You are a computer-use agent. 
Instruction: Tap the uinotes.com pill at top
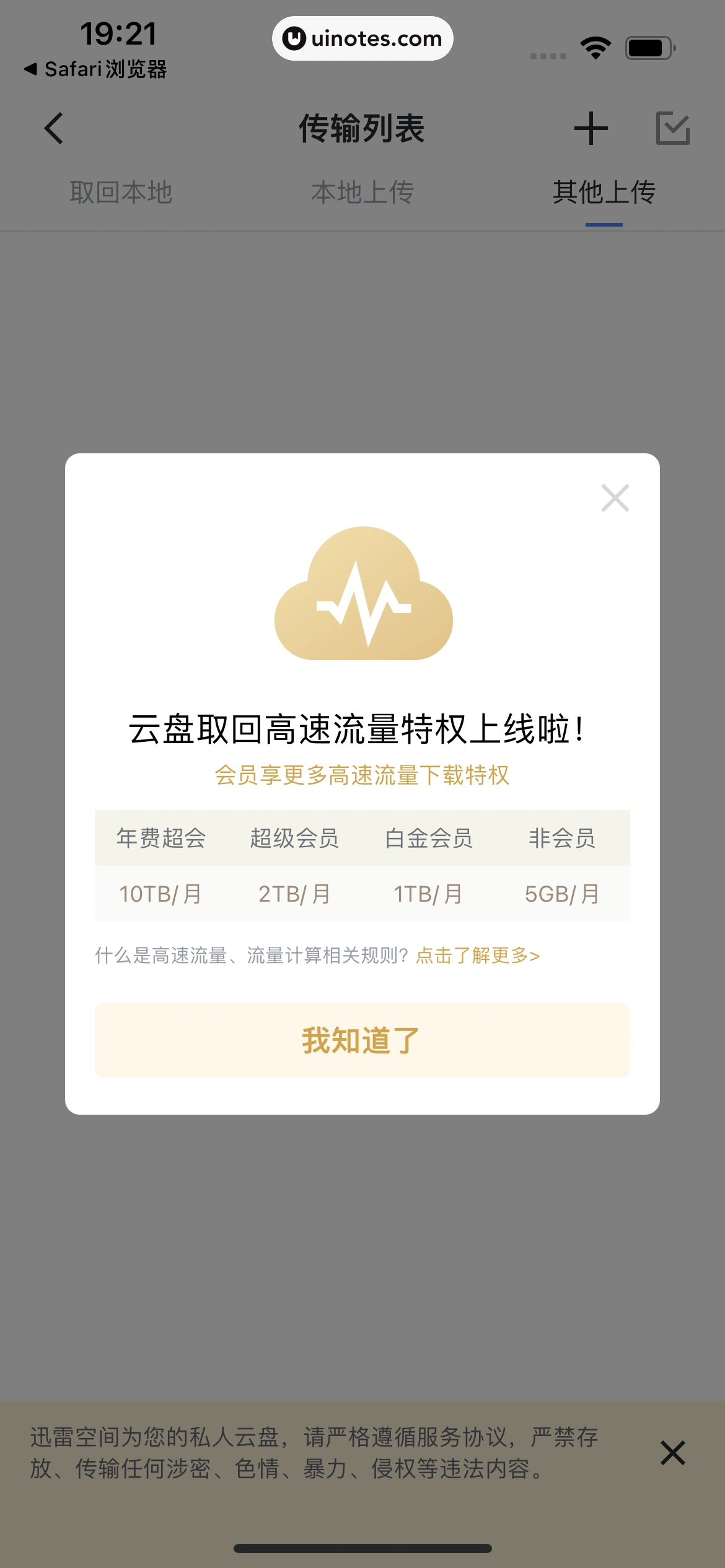[x=362, y=38]
